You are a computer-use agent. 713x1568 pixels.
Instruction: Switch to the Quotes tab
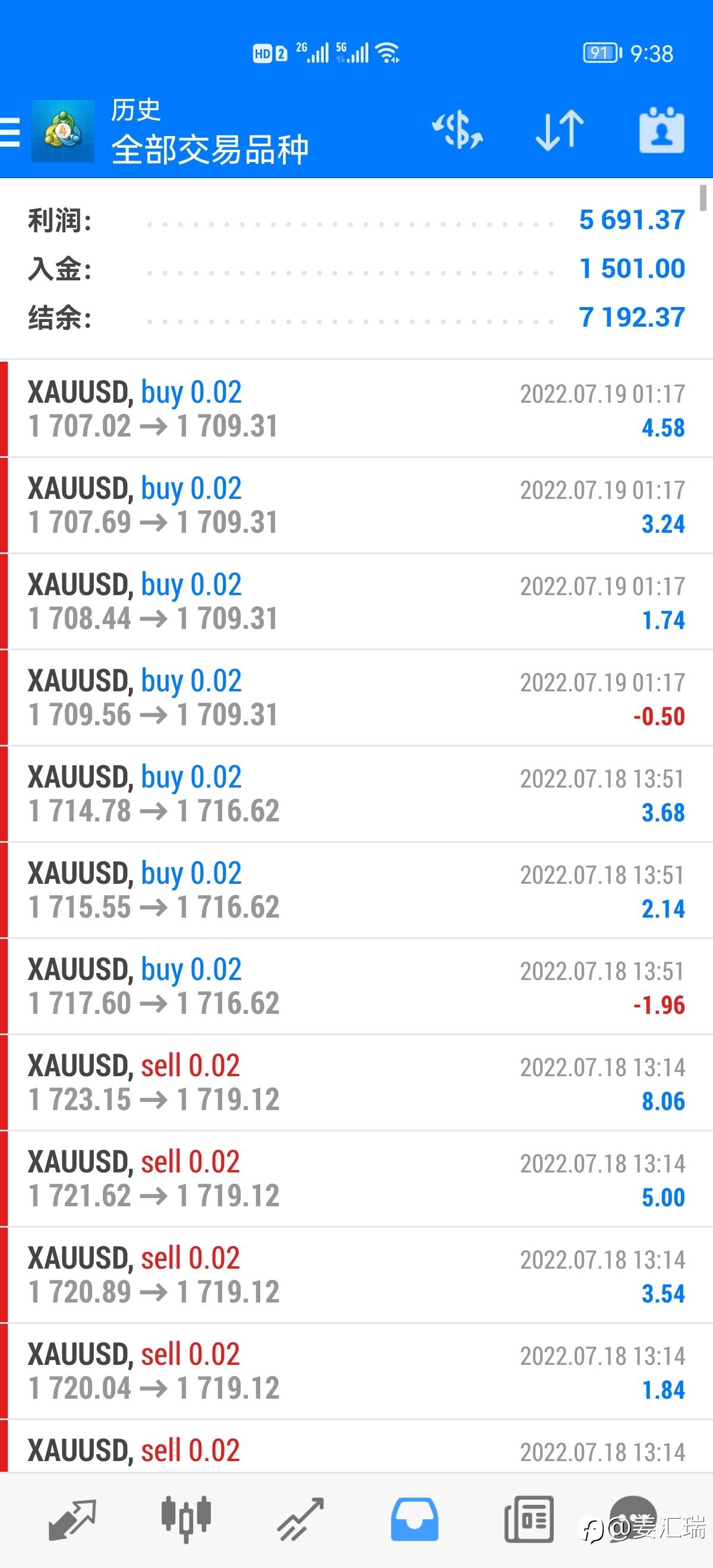(72, 1520)
